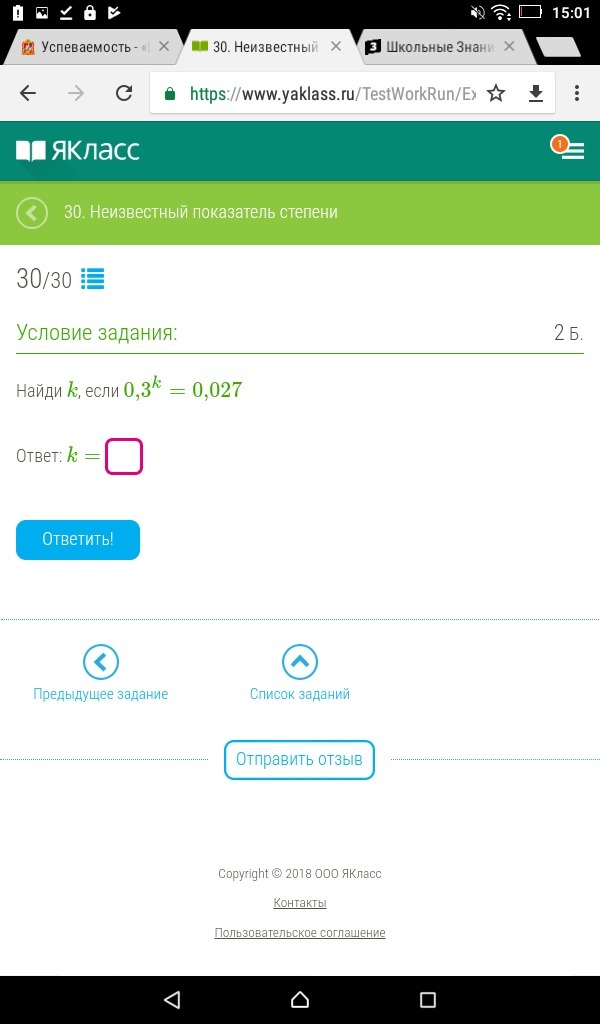This screenshot has width=600, height=1024.
Task: Open the ЯКласс hamburger menu
Action: tap(571, 151)
